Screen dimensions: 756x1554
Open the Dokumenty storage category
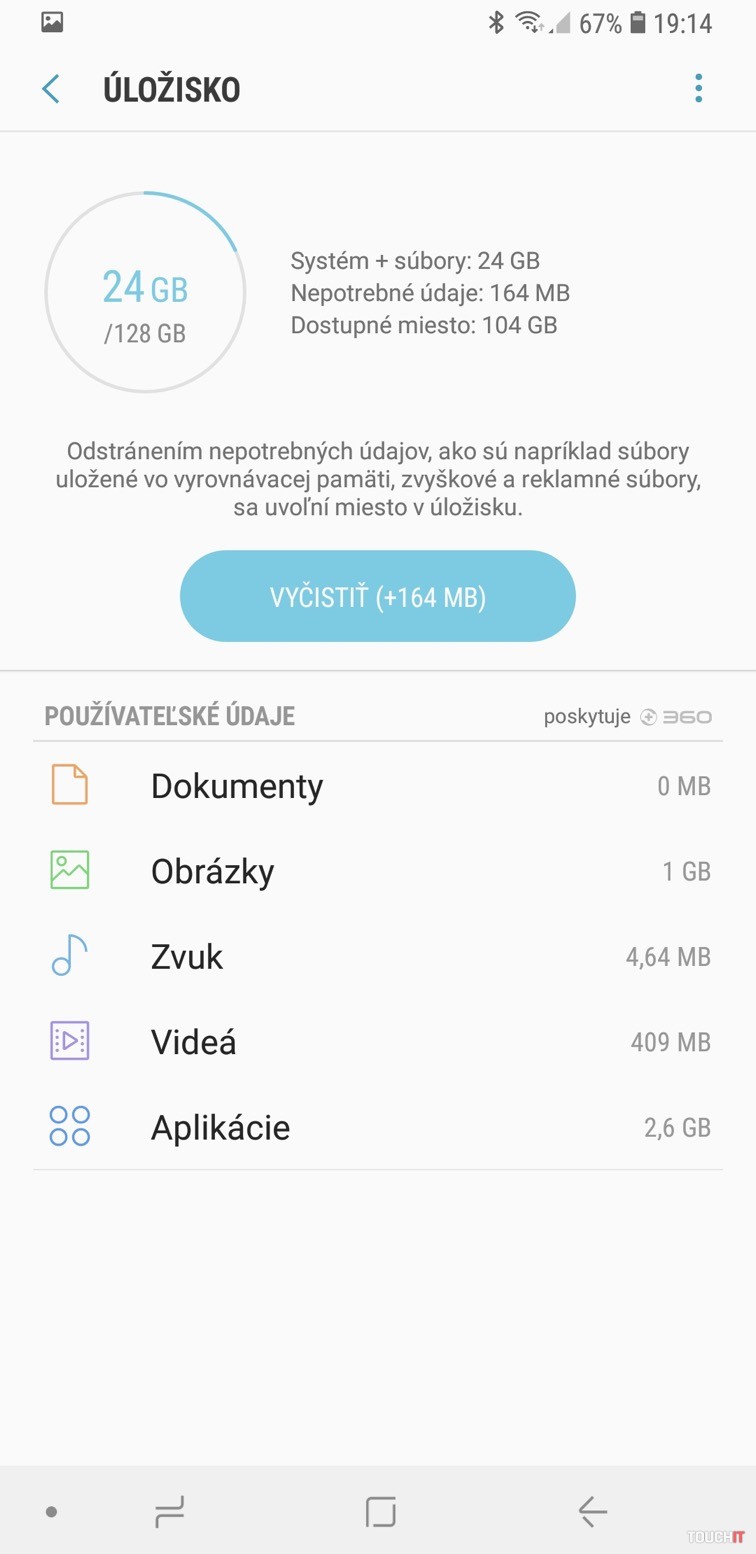coord(378,786)
